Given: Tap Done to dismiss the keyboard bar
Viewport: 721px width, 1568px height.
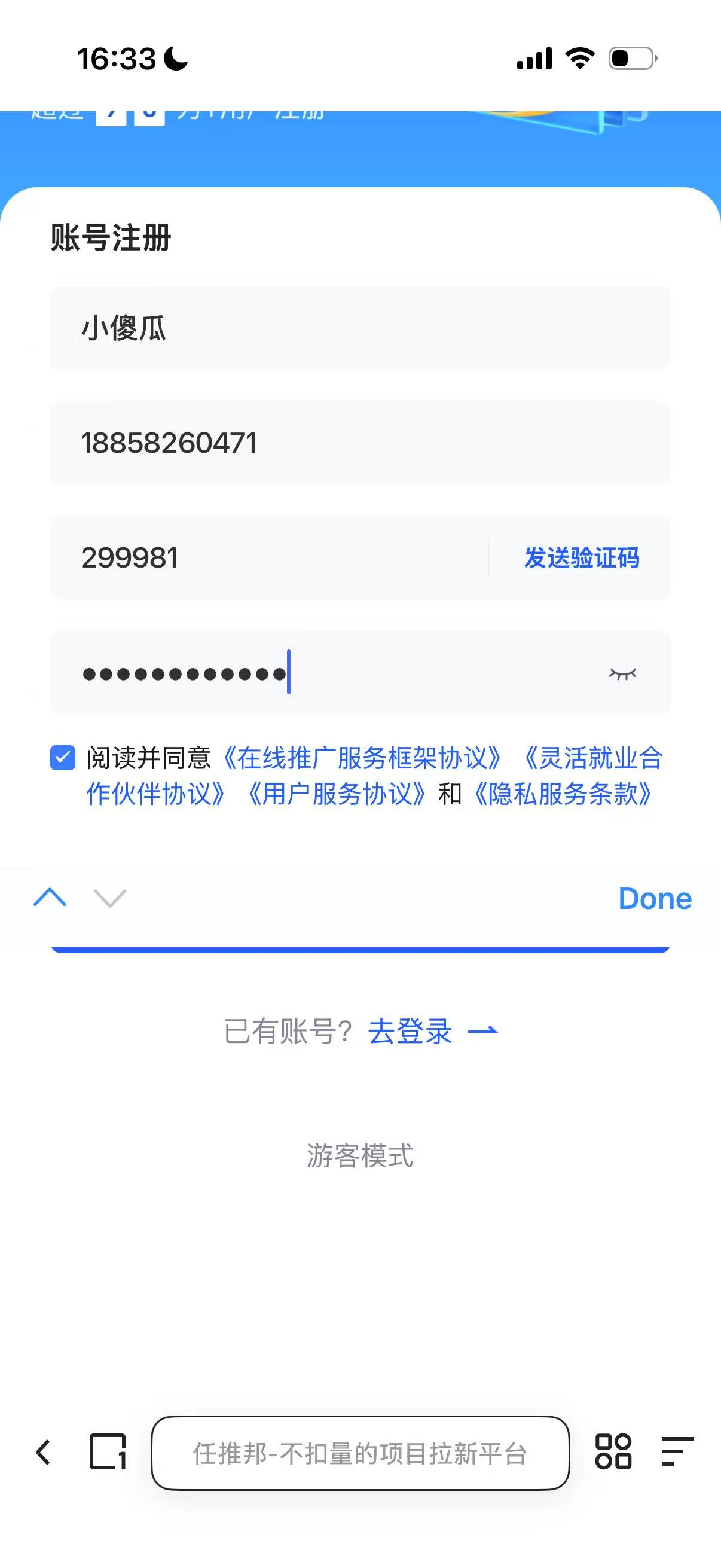Looking at the screenshot, I should 653,898.
